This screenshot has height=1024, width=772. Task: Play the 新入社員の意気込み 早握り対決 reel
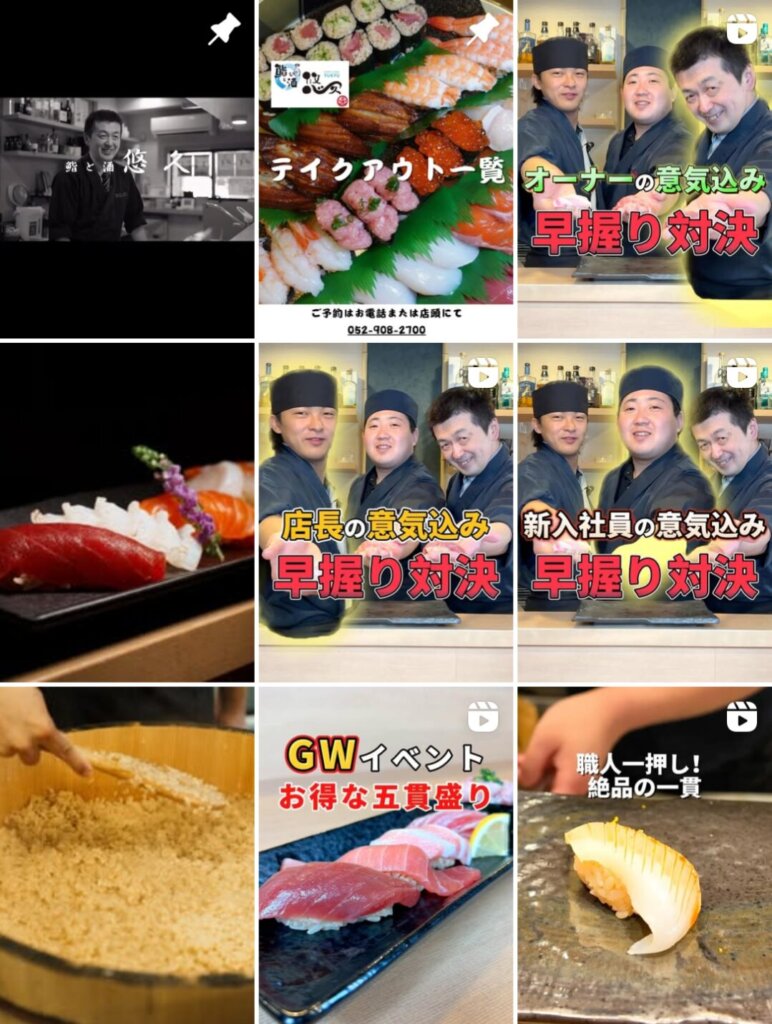coord(645,512)
